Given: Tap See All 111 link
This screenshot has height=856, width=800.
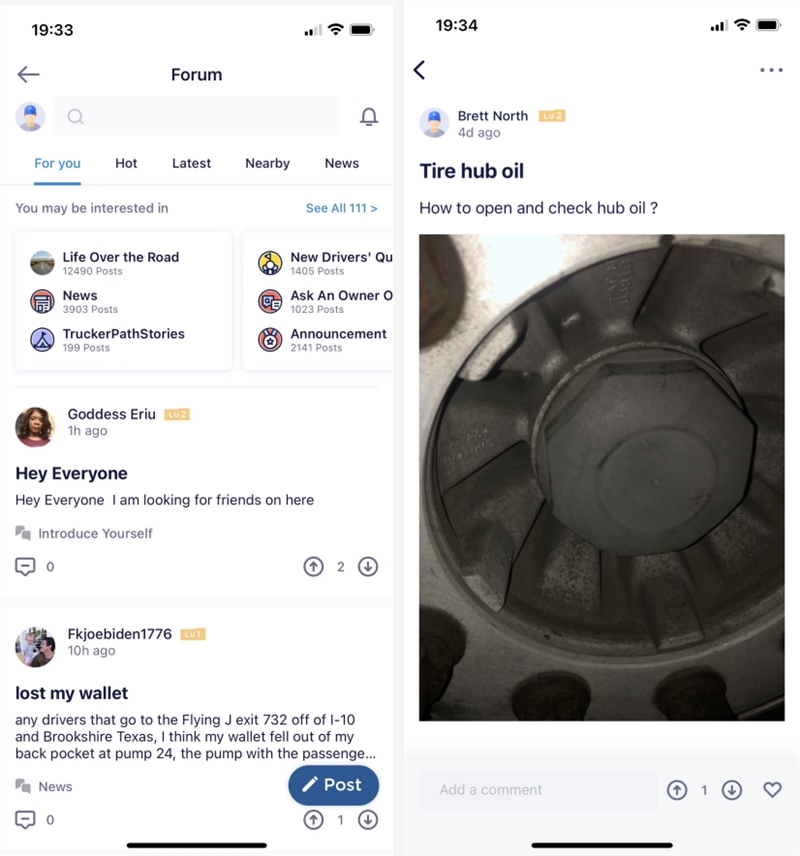Looking at the screenshot, I should 341,208.
